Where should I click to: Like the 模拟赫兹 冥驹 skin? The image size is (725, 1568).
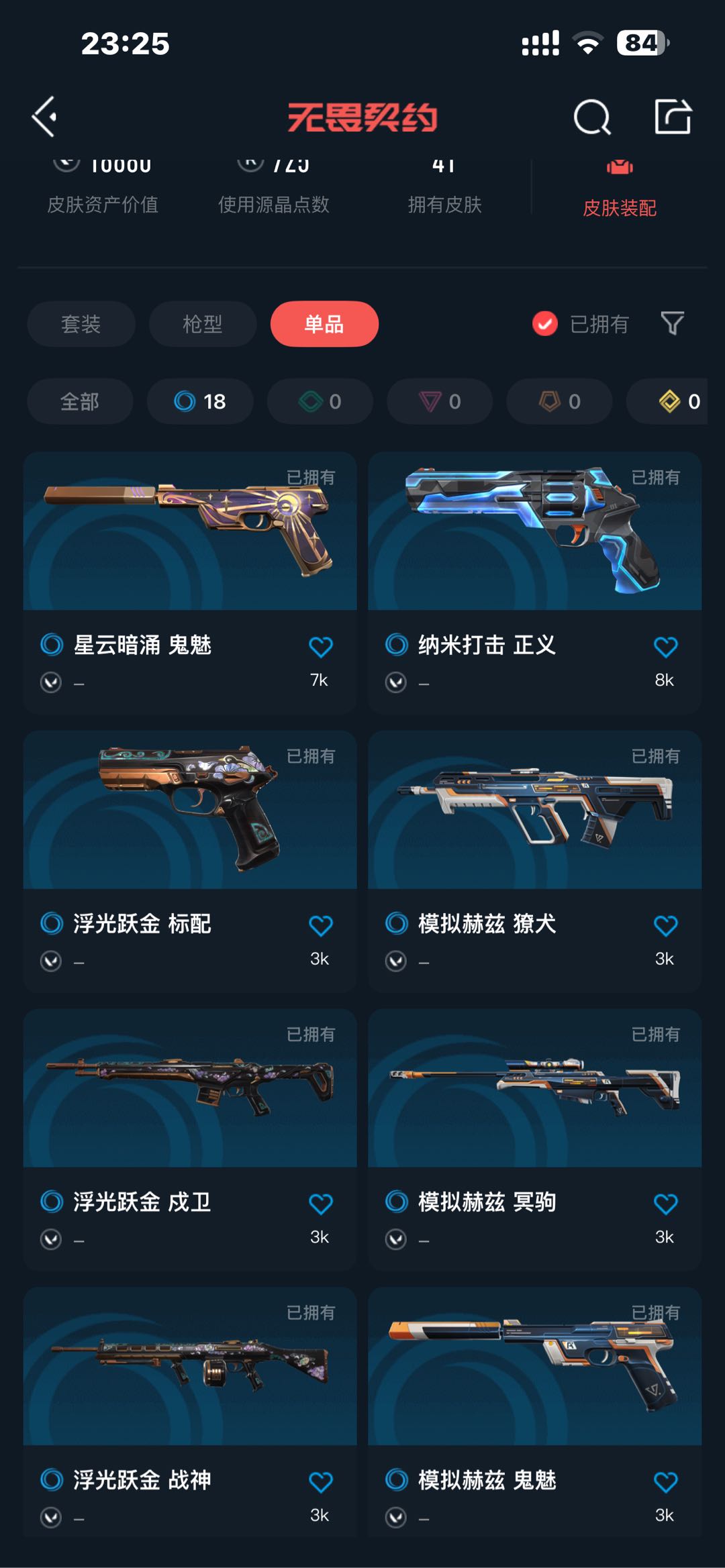(666, 1204)
